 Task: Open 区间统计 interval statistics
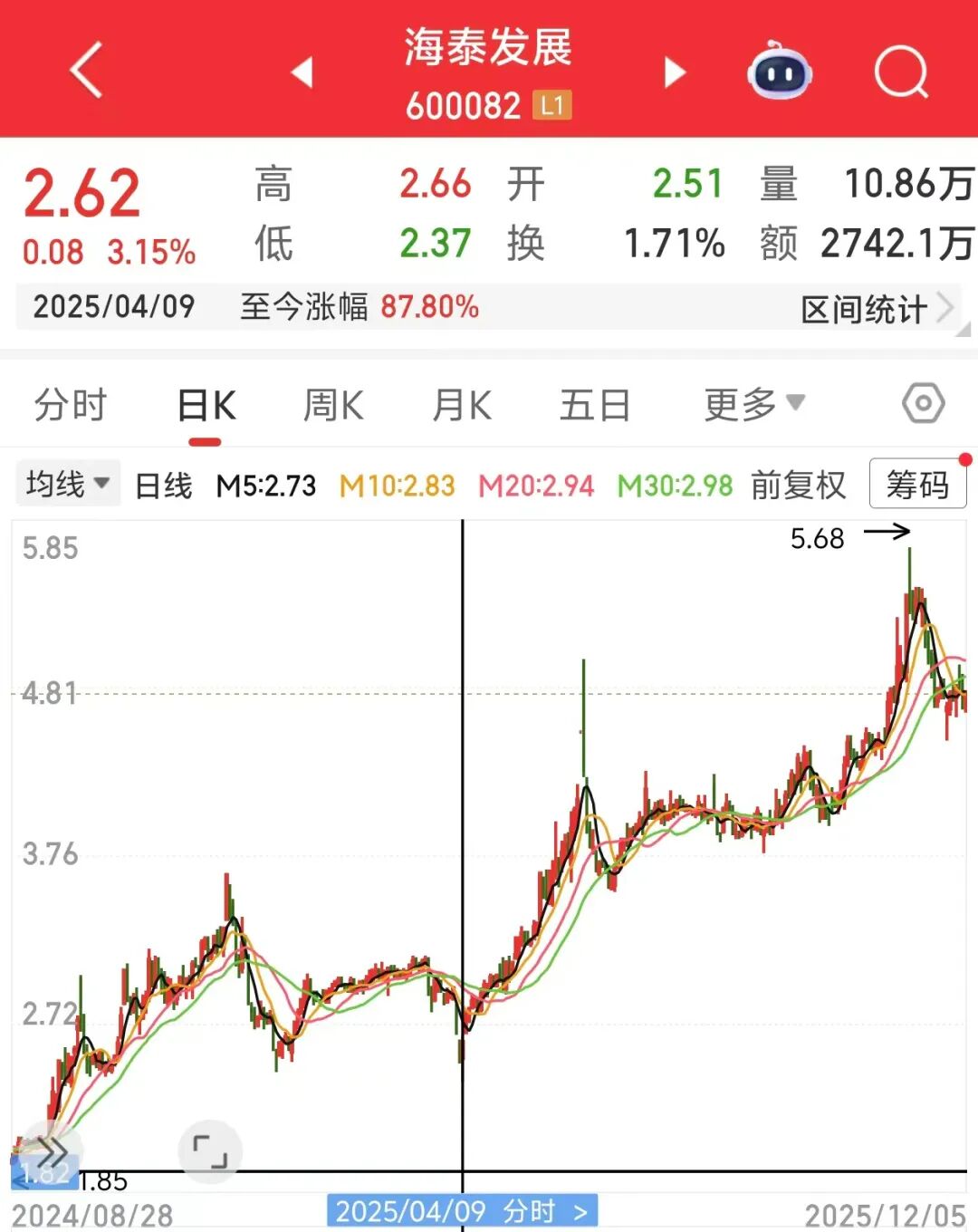[x=876, y=309]
